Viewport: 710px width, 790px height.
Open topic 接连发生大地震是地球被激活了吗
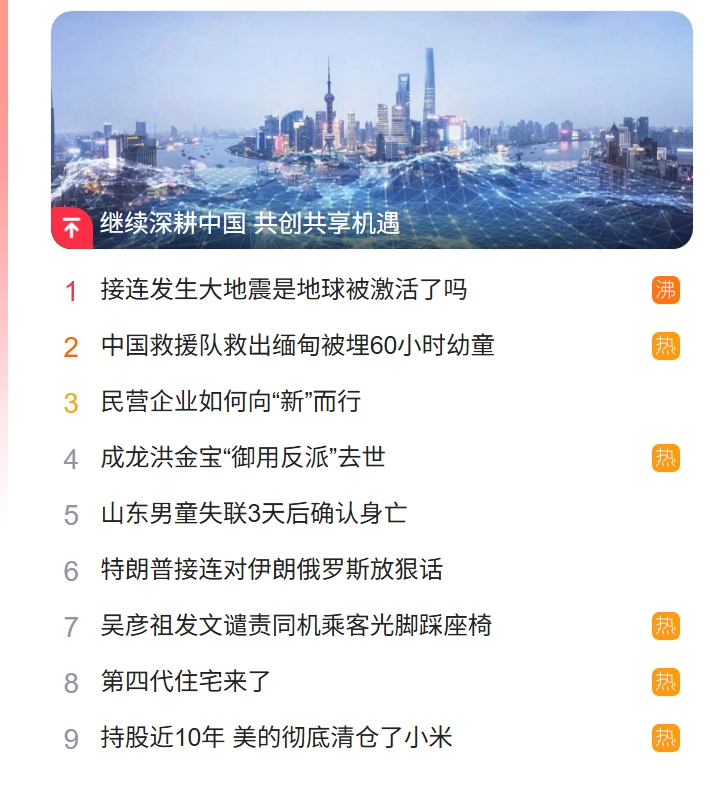point(284,290)
